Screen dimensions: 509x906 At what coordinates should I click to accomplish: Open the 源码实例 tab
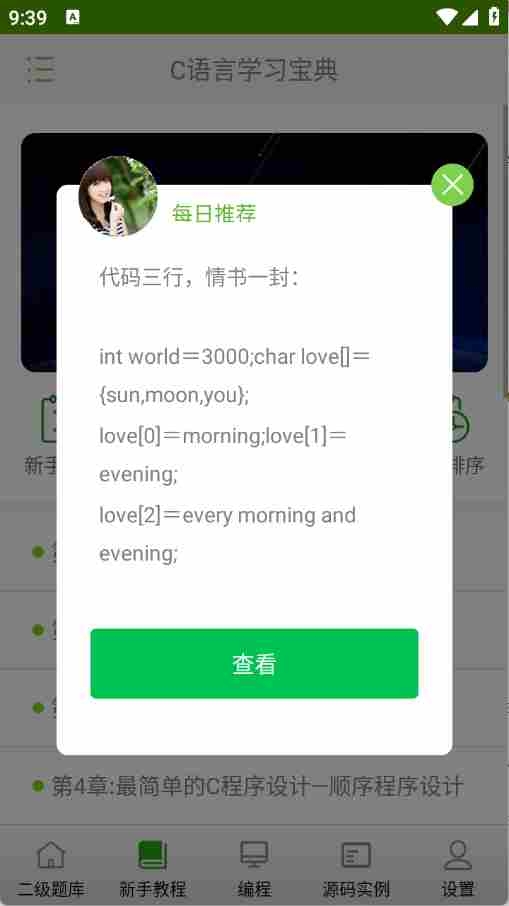coord(356,867)
